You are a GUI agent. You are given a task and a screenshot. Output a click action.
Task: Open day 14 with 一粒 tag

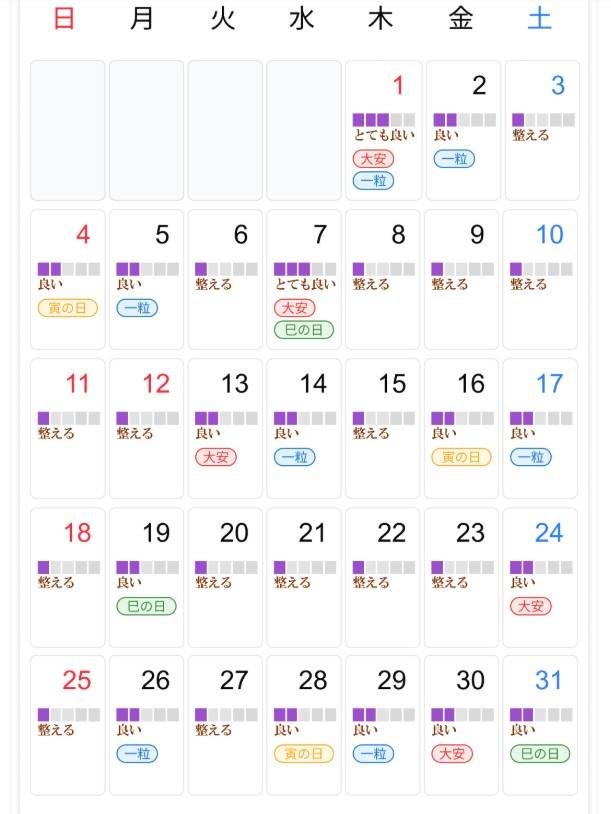[304, 428]
